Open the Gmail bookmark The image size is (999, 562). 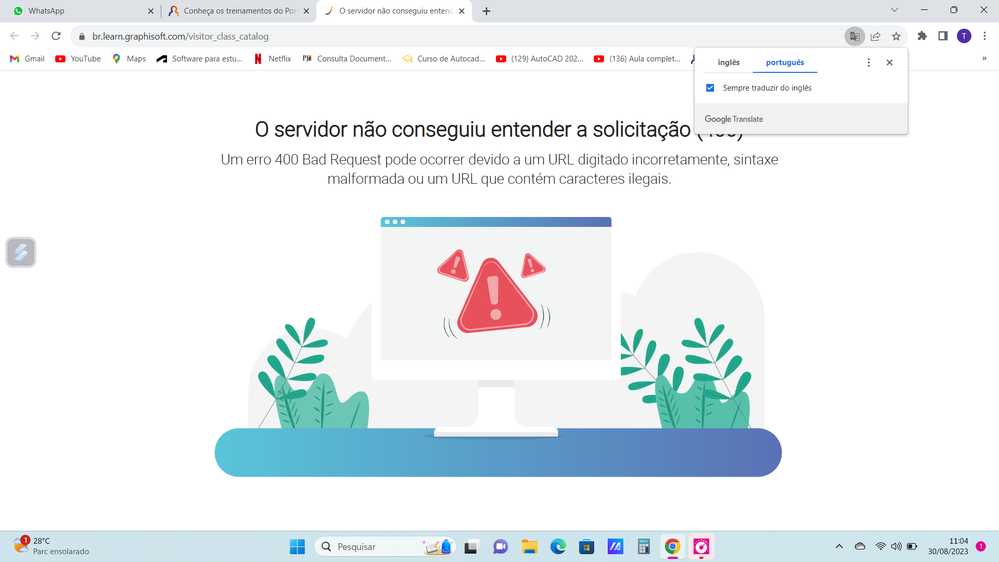(x=27, y=59)
